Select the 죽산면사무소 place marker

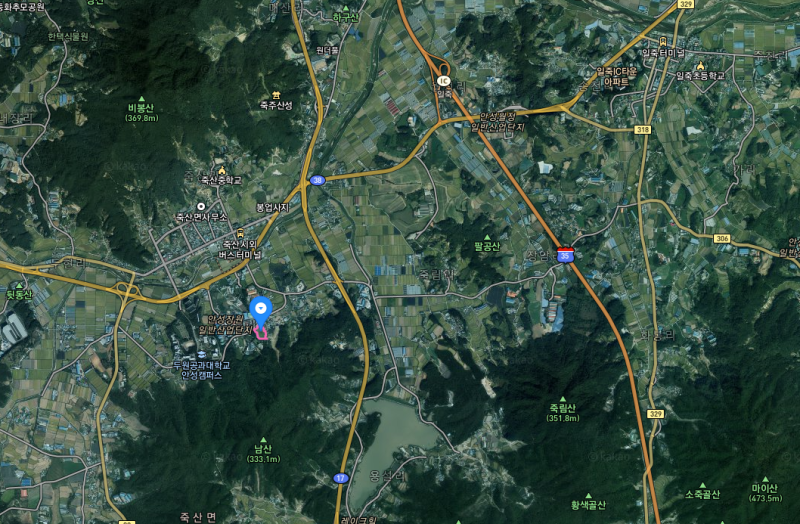point(200,206)
